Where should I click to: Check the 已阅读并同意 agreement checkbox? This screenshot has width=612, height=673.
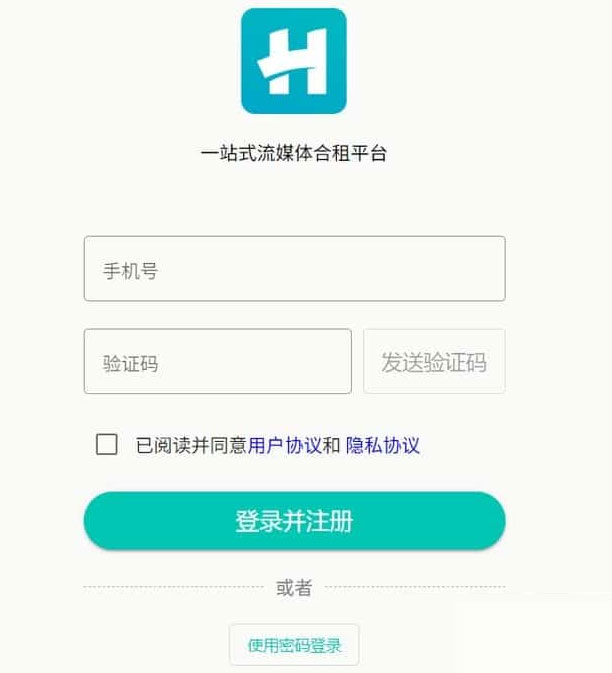click(x=107, y=445)
